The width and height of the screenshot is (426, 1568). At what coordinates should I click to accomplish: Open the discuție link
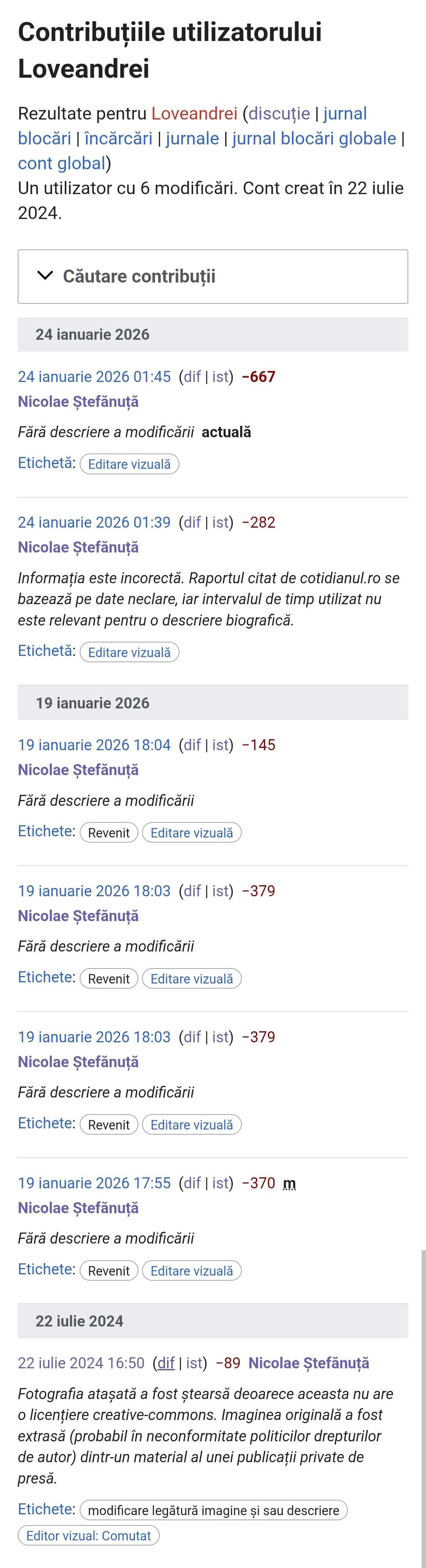coord(279,114)
